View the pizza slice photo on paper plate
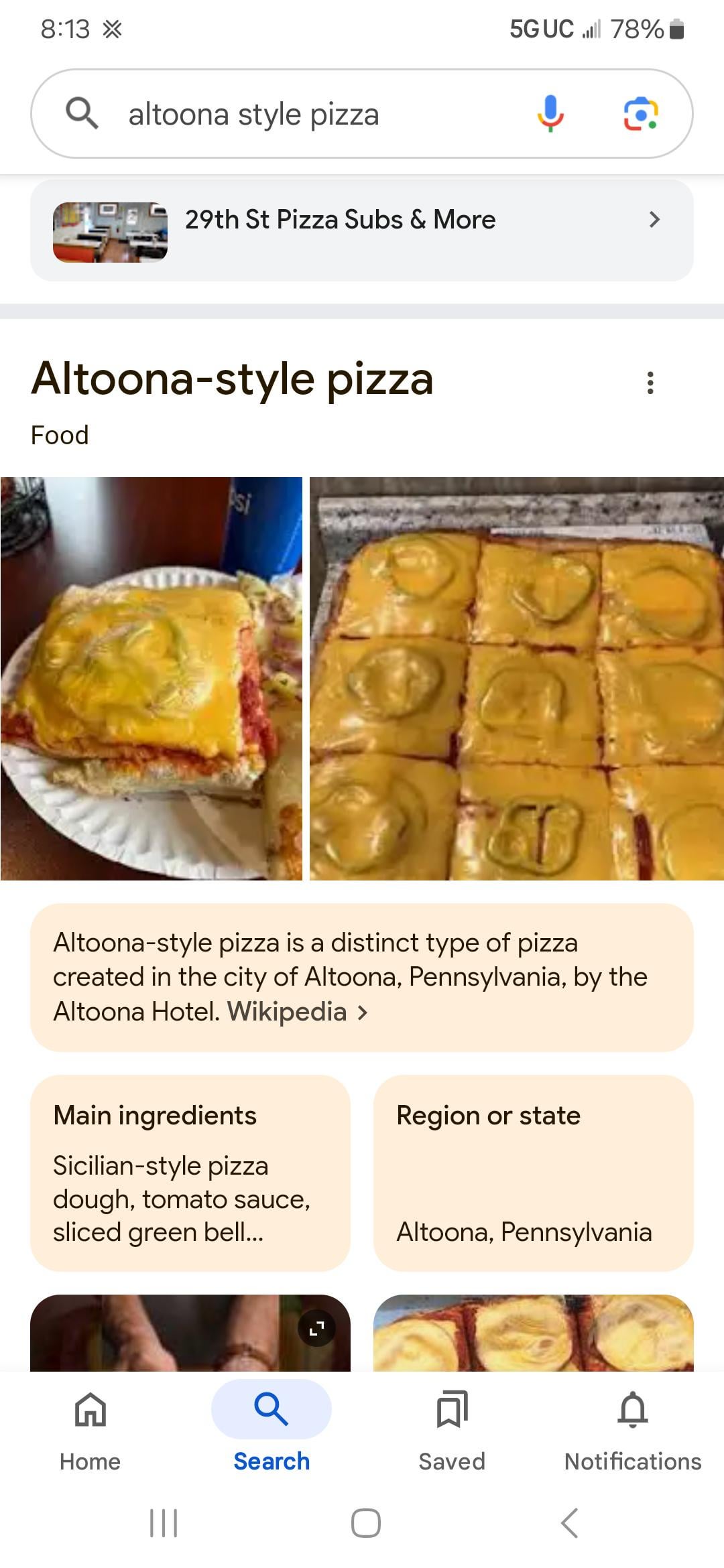 [x=152, y=678]
